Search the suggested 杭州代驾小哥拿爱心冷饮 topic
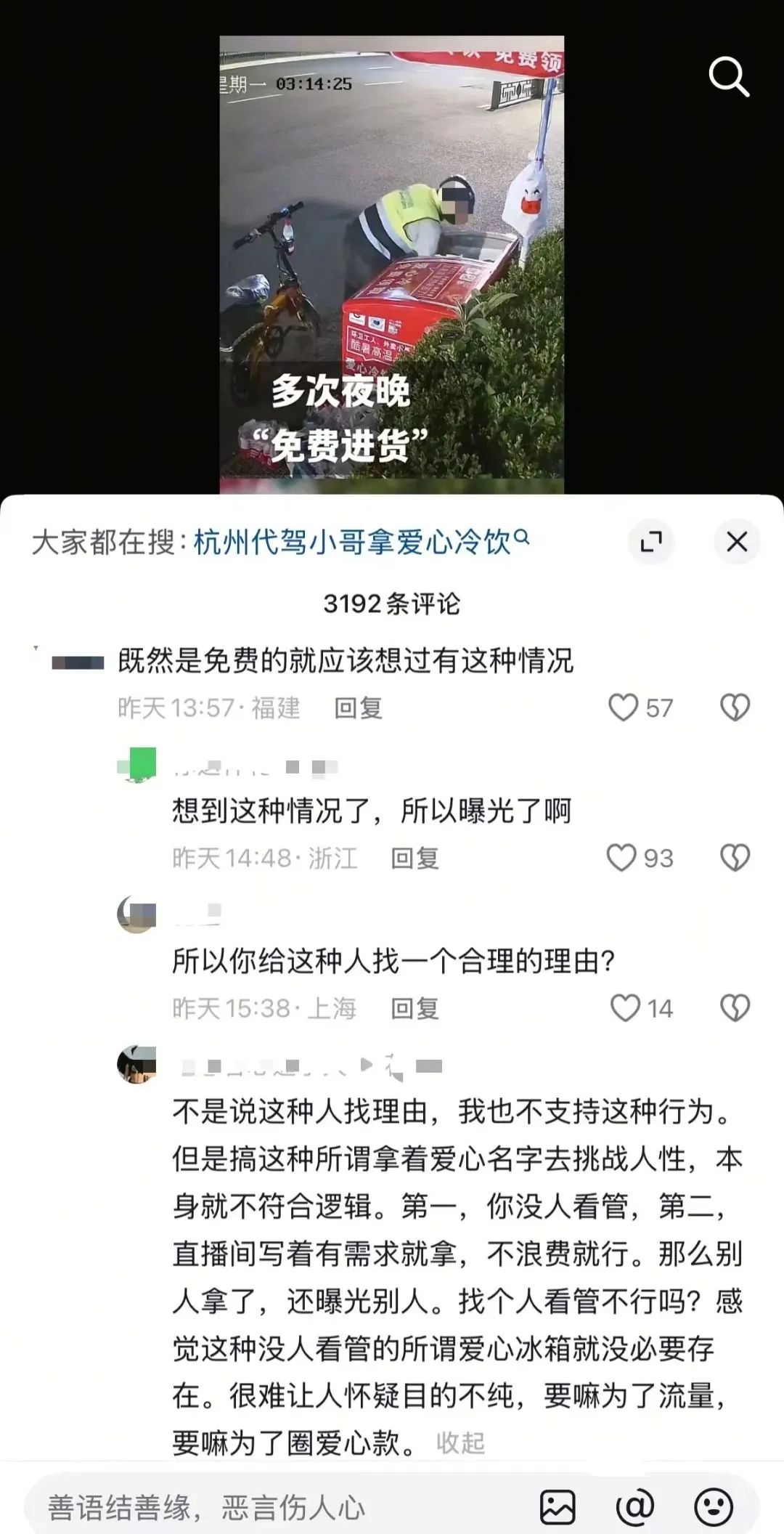The width and height of the screenshot is (784, 1534). click(x=361, y=542)
